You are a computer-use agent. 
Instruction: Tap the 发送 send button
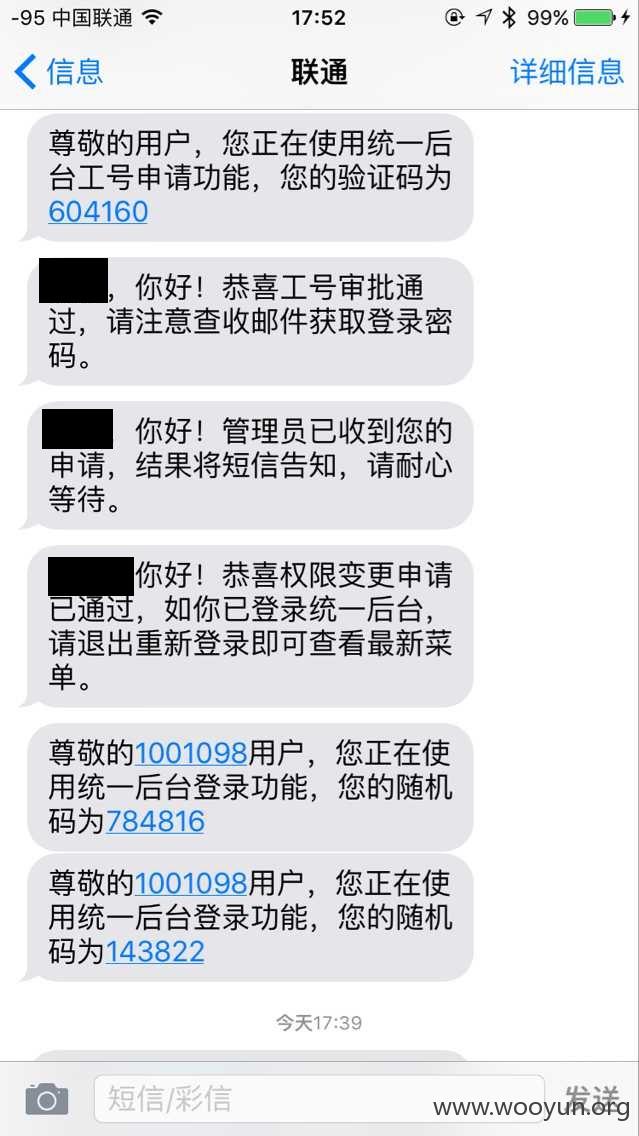[593, 1098]
